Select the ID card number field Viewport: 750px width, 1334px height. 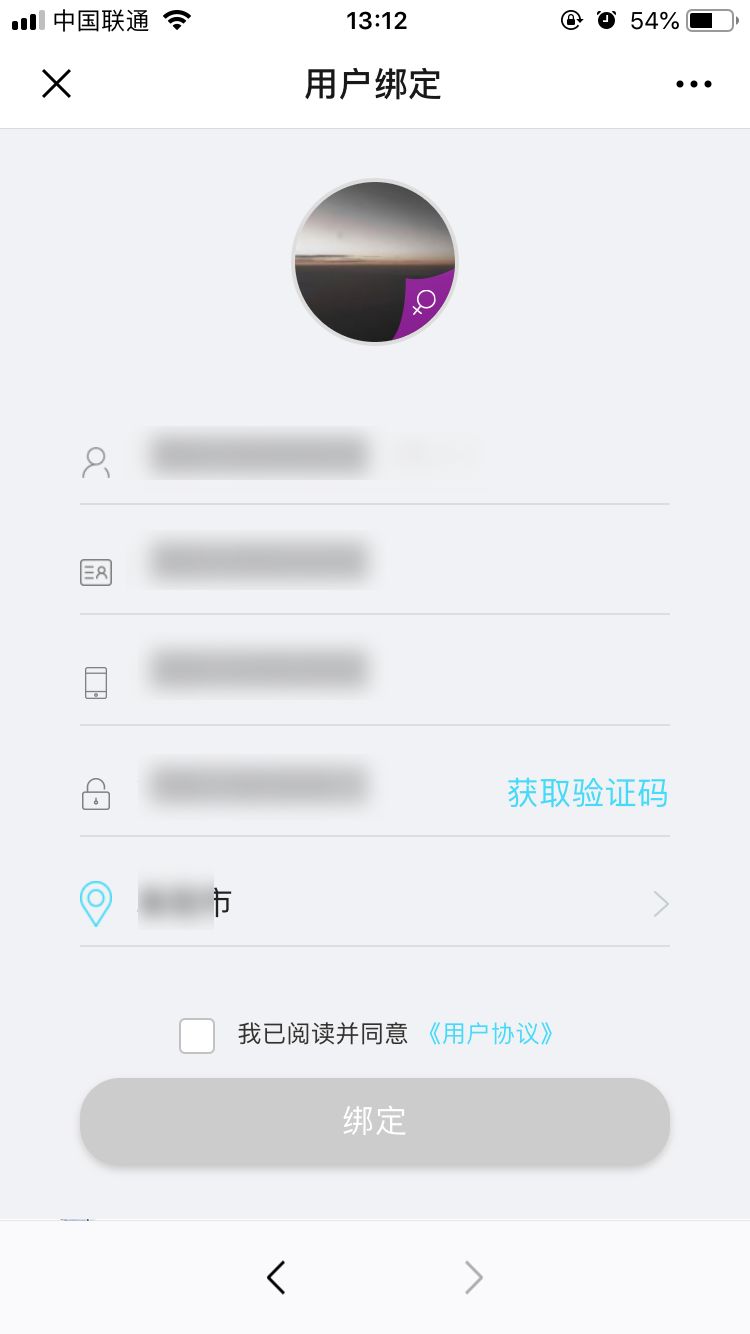[x=375, y=562]
